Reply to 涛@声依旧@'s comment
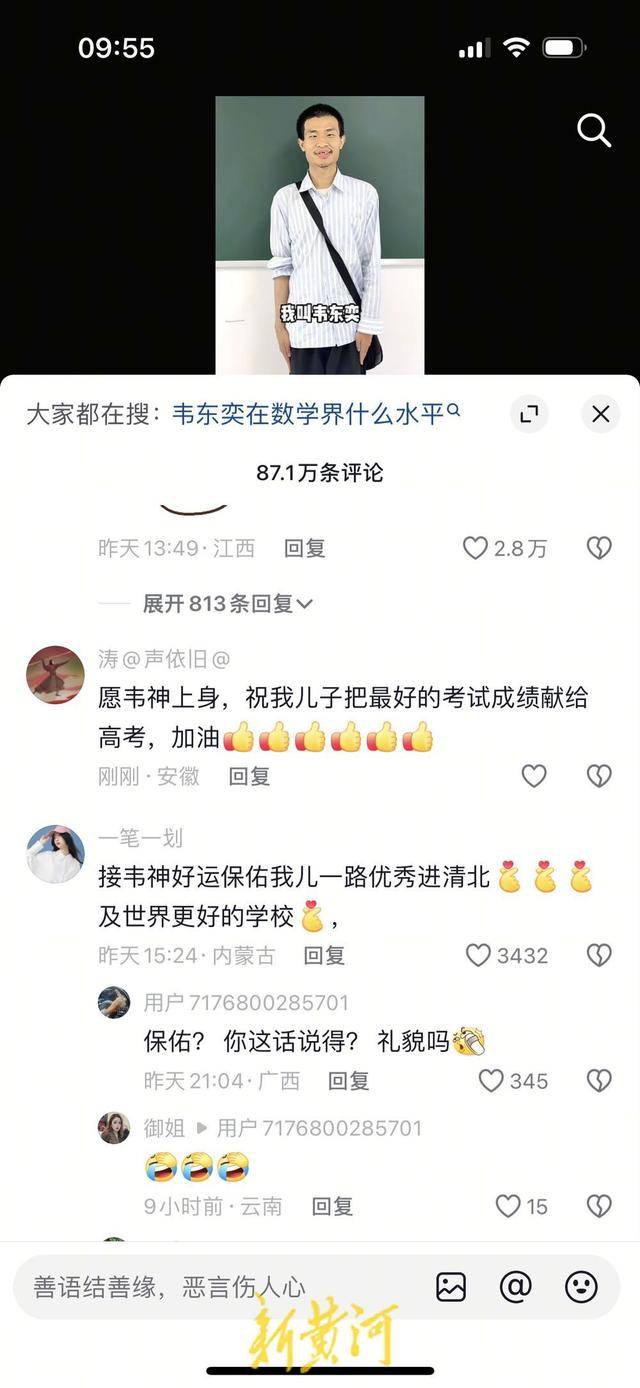Image resolution: width=640 pixels, height=1388 pixels. tap(250, 776)
